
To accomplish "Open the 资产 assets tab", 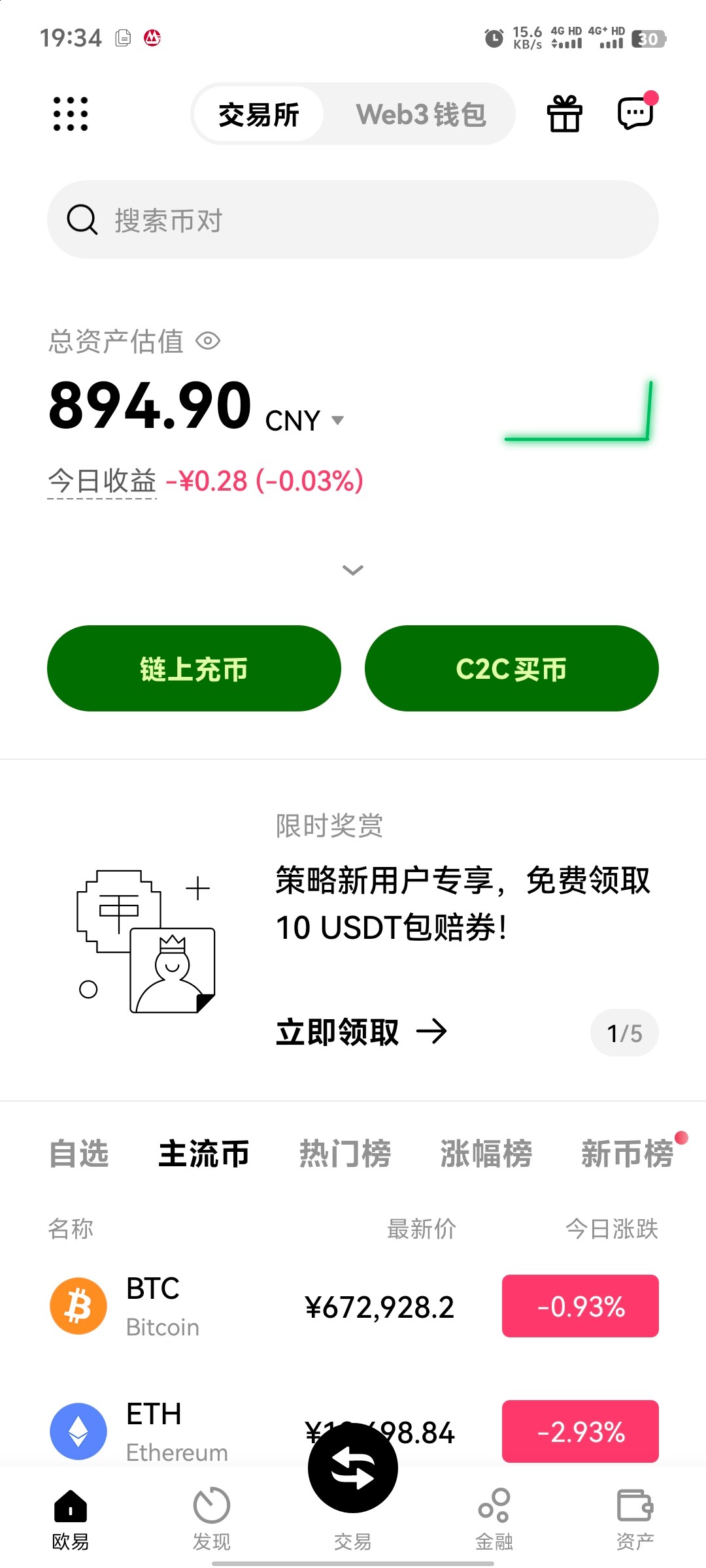I will (635, 1519).
